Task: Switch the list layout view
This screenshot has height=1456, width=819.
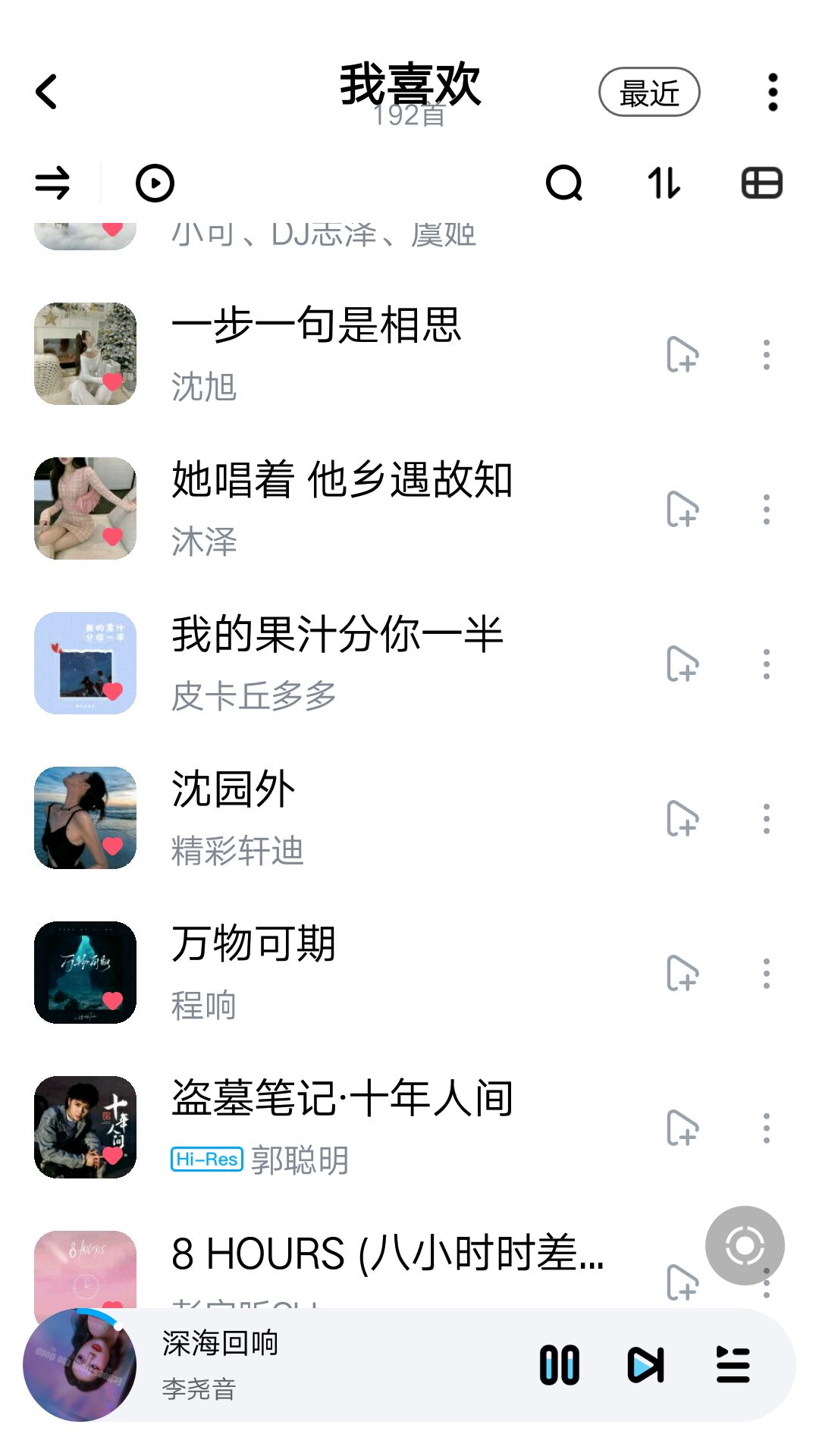Action: [761, 184]
